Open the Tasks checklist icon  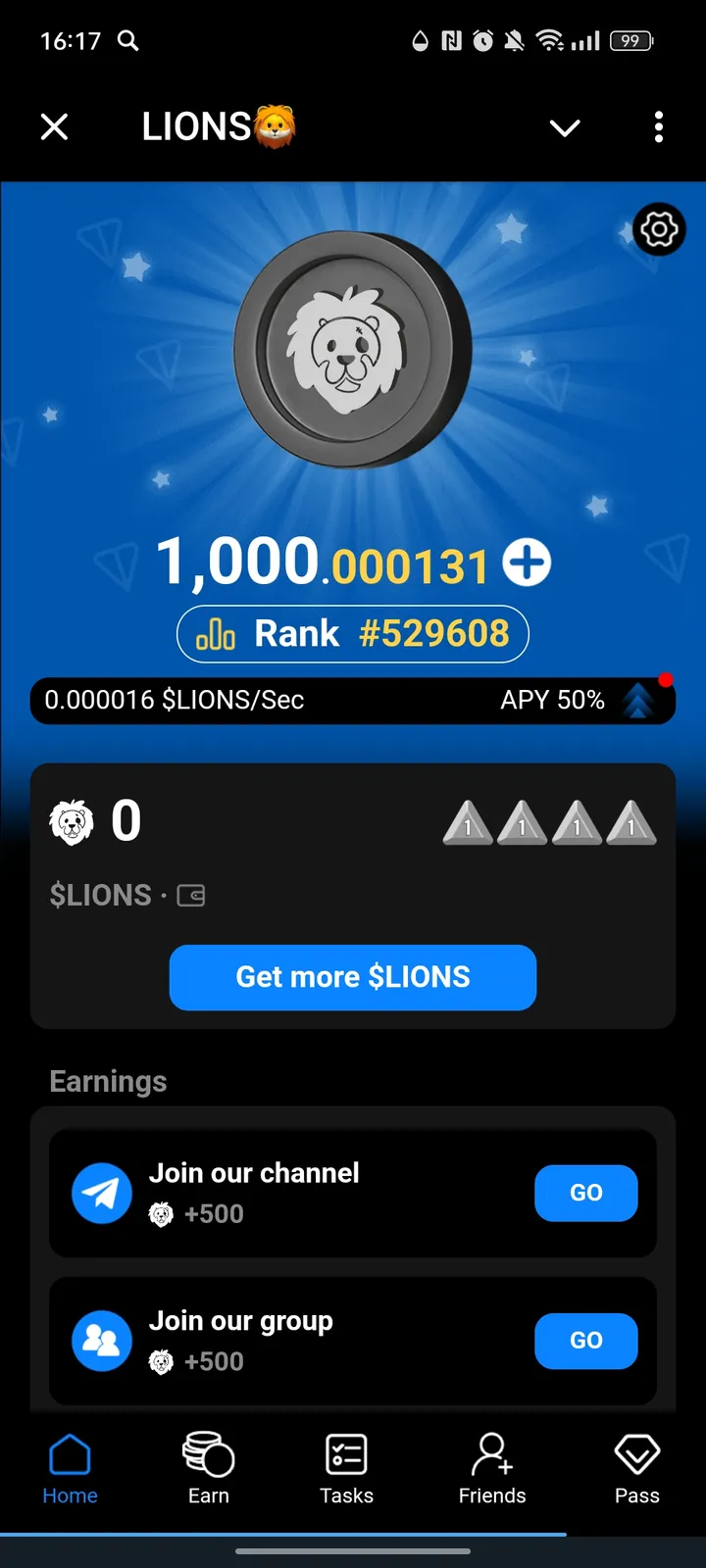[x=345, y=1454]
